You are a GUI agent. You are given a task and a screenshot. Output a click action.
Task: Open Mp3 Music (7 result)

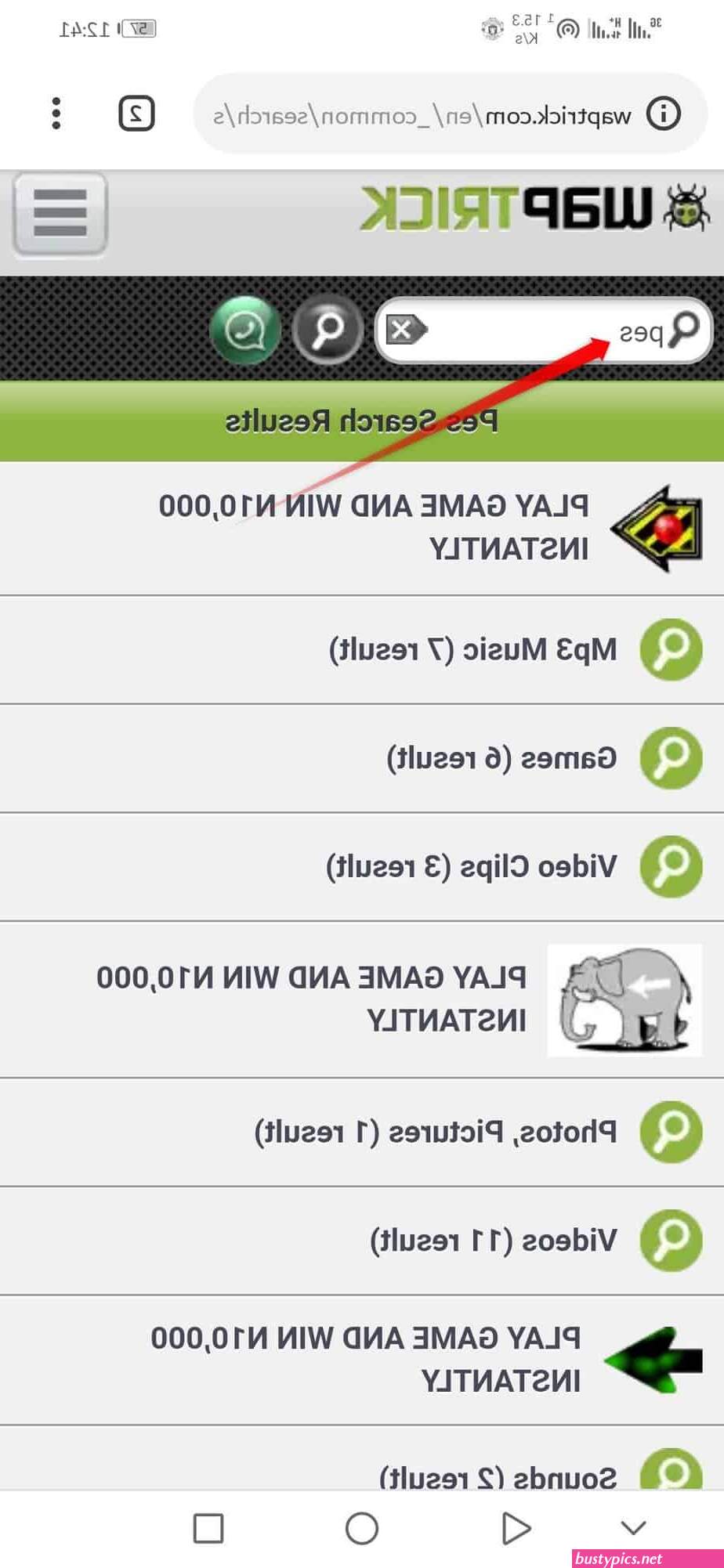click(362, 649)
